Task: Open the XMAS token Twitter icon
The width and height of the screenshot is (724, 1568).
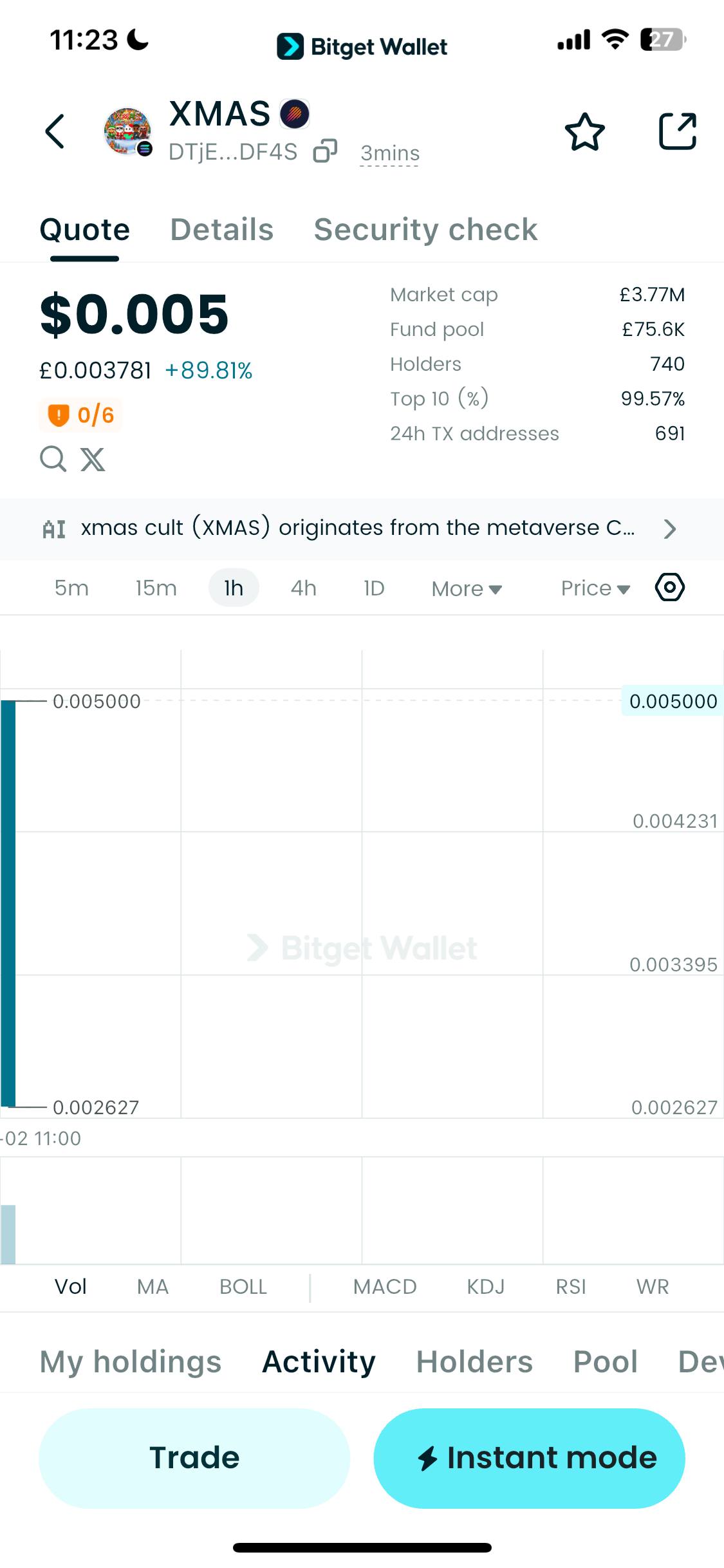Action: pyautogui.click(x=92, y=460)
